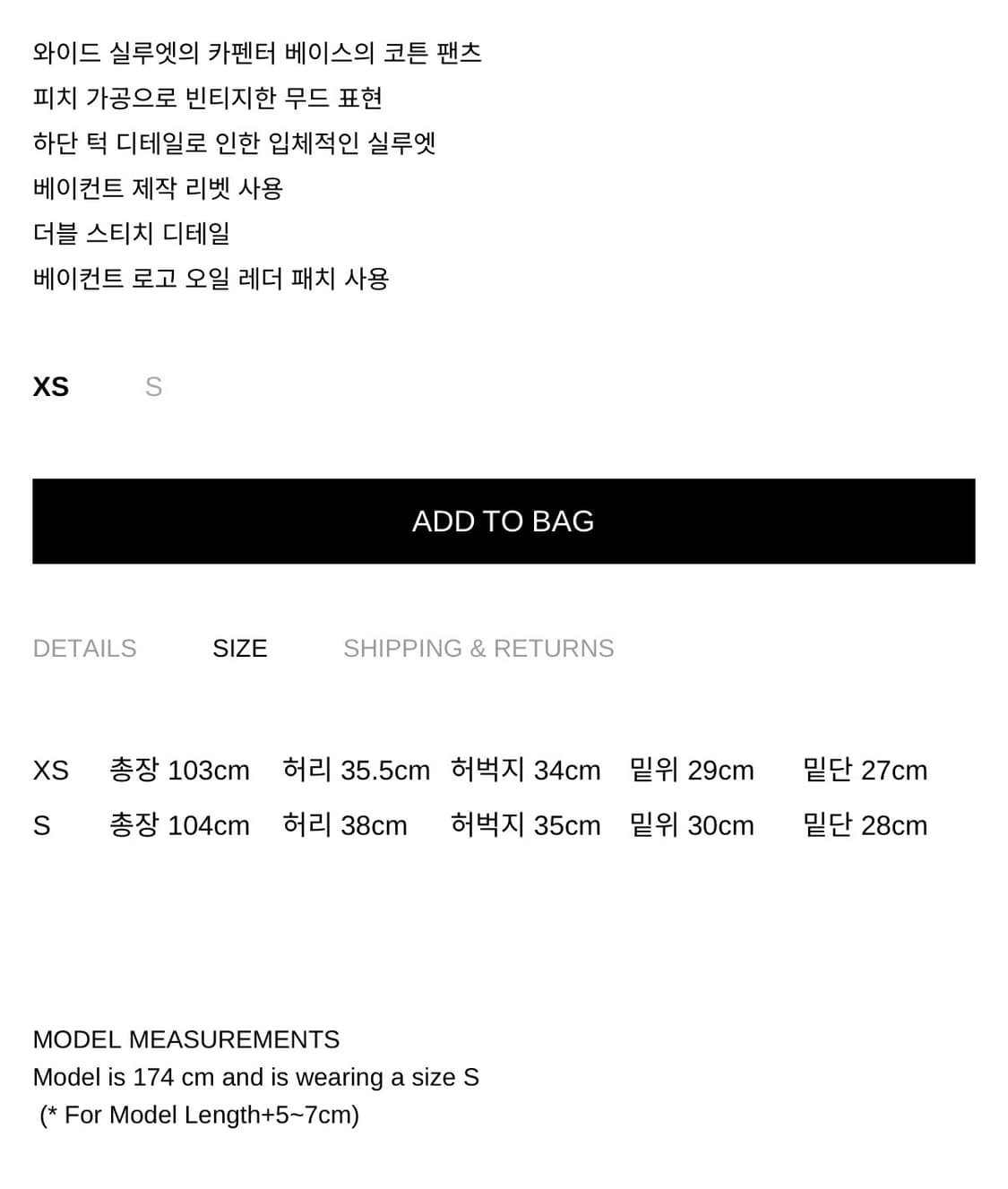
Task: Select the first product description line
Action: [x=257, y=53]
